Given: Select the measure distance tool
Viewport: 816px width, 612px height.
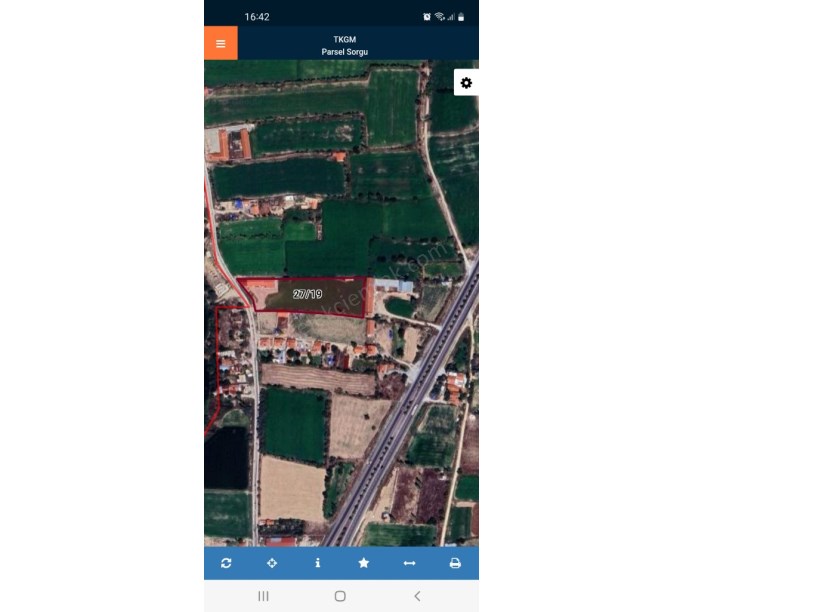Looking at the screenshot, I should tap(409, 563).
